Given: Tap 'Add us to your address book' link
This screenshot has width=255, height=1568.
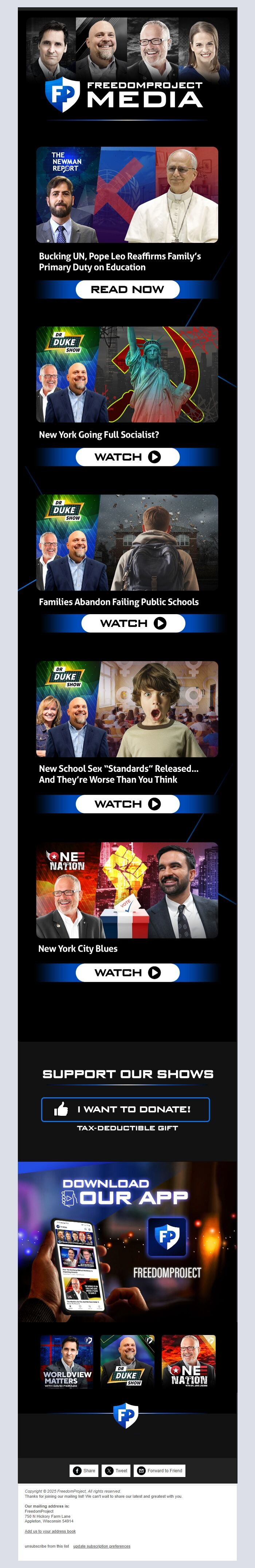Looking at the screenshot, I should tap(50, 1531).
